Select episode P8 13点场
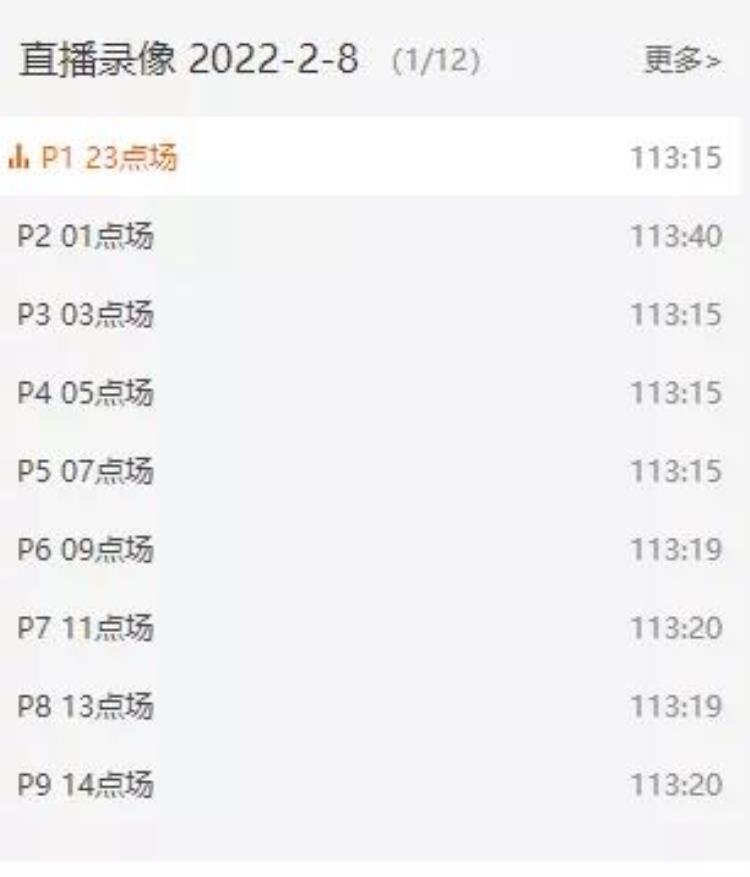 [86, 706]
